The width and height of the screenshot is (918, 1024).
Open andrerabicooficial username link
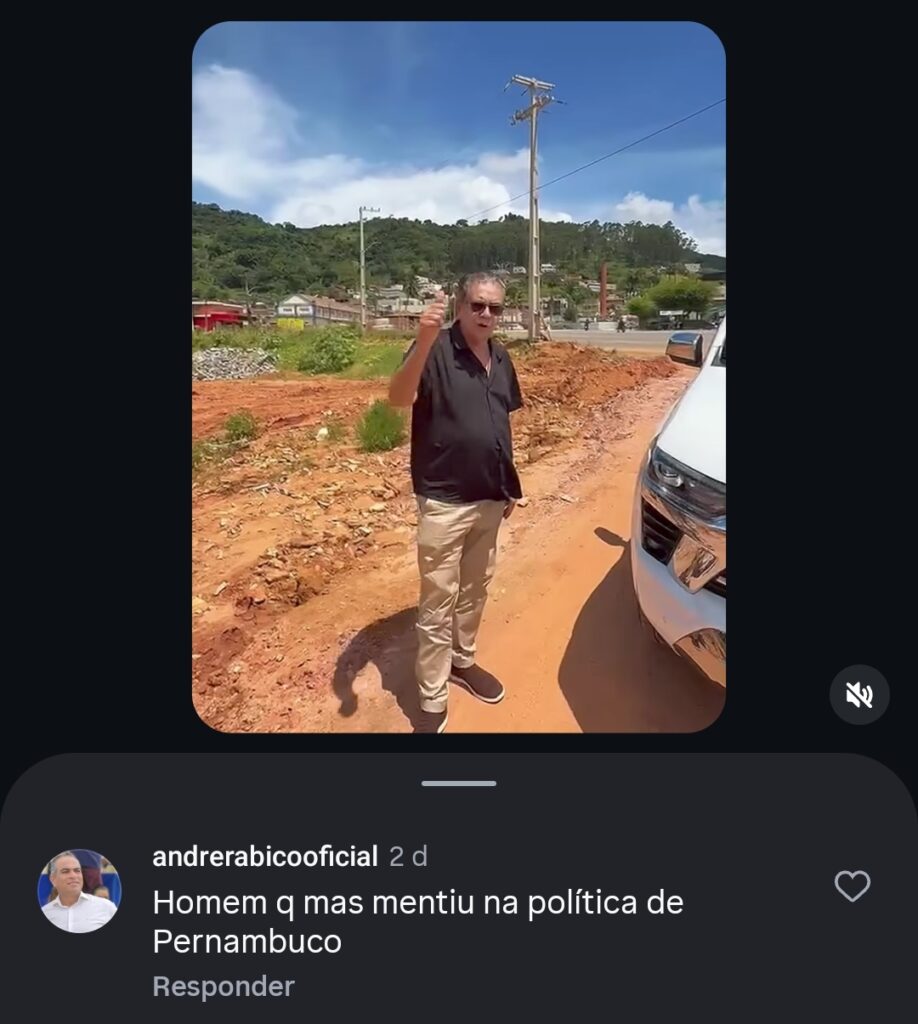tap(265, 857)
